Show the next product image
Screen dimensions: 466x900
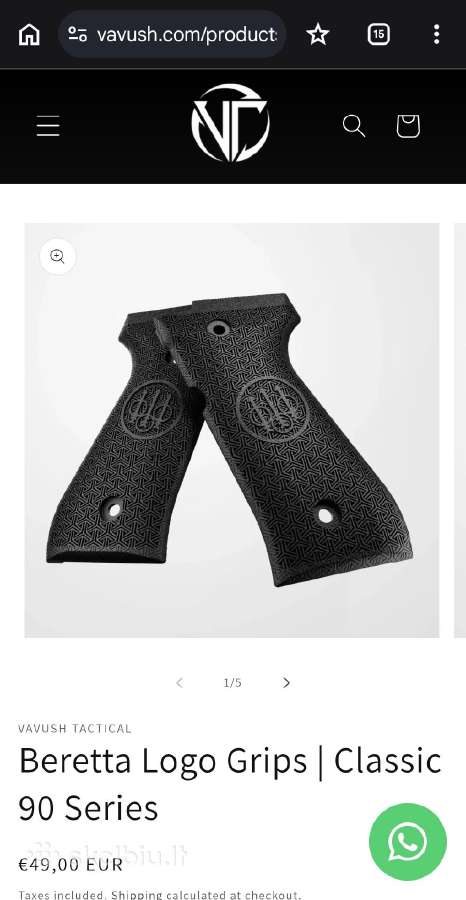click(x=286, y=682)
